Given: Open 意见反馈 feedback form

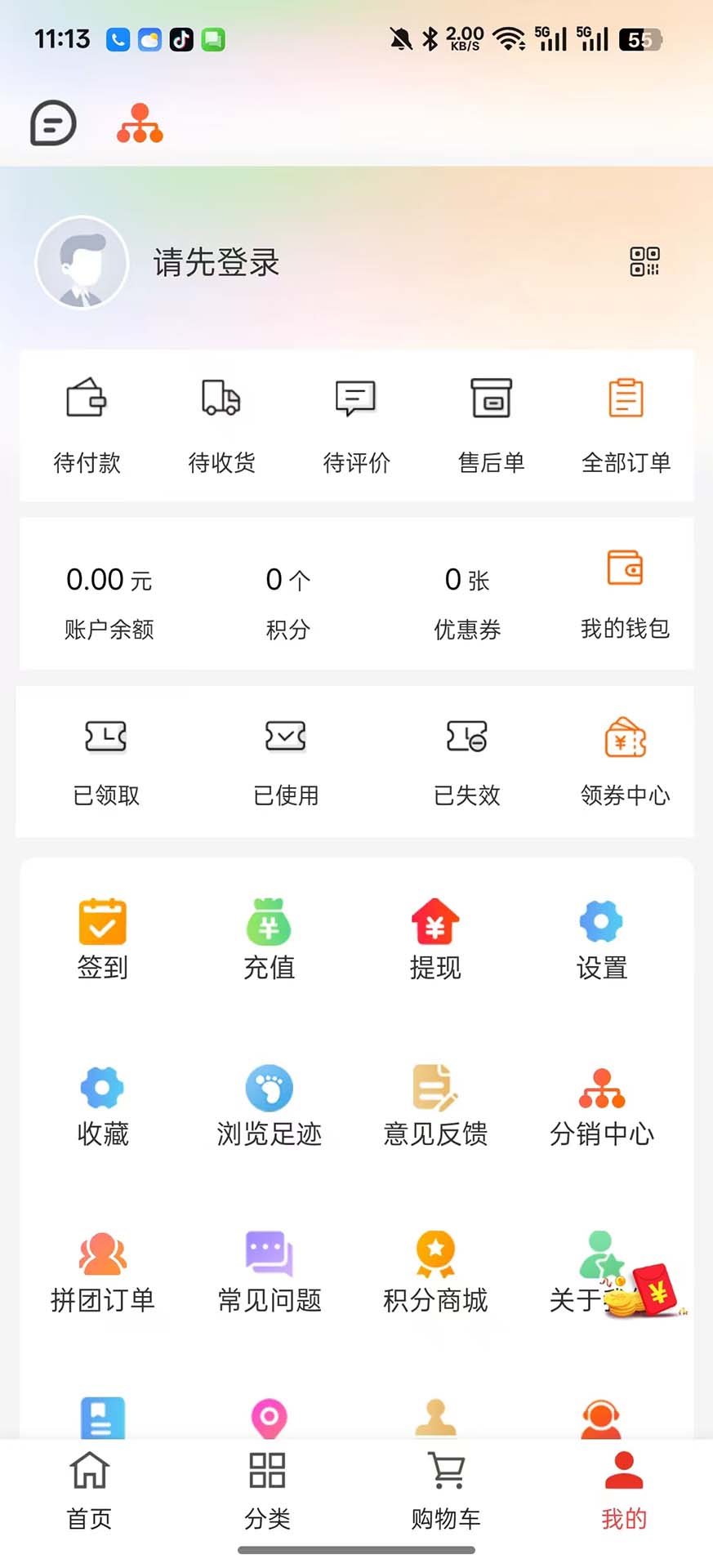Looking at the screenshot, I should 435,1102.
